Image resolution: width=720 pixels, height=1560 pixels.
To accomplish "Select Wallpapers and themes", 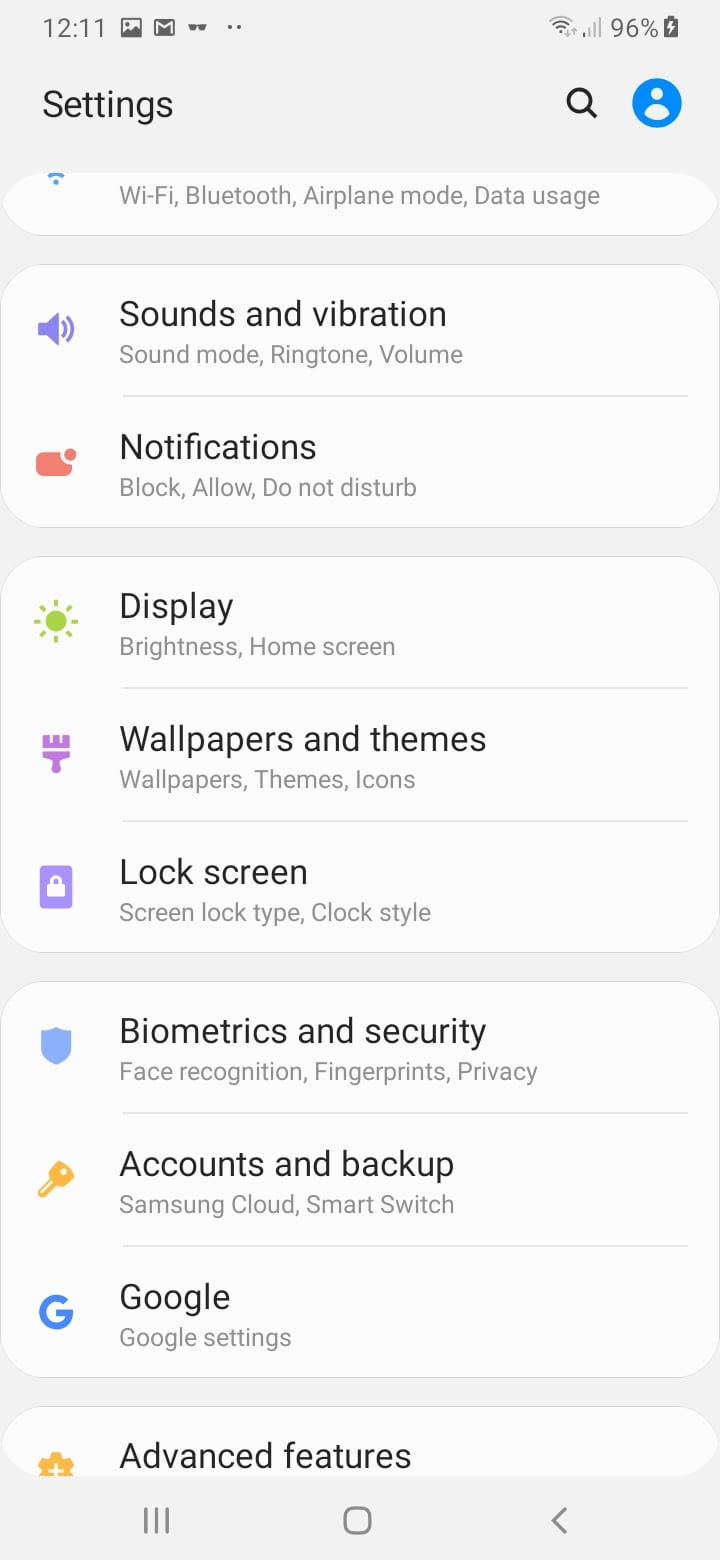I will point(359,756).
